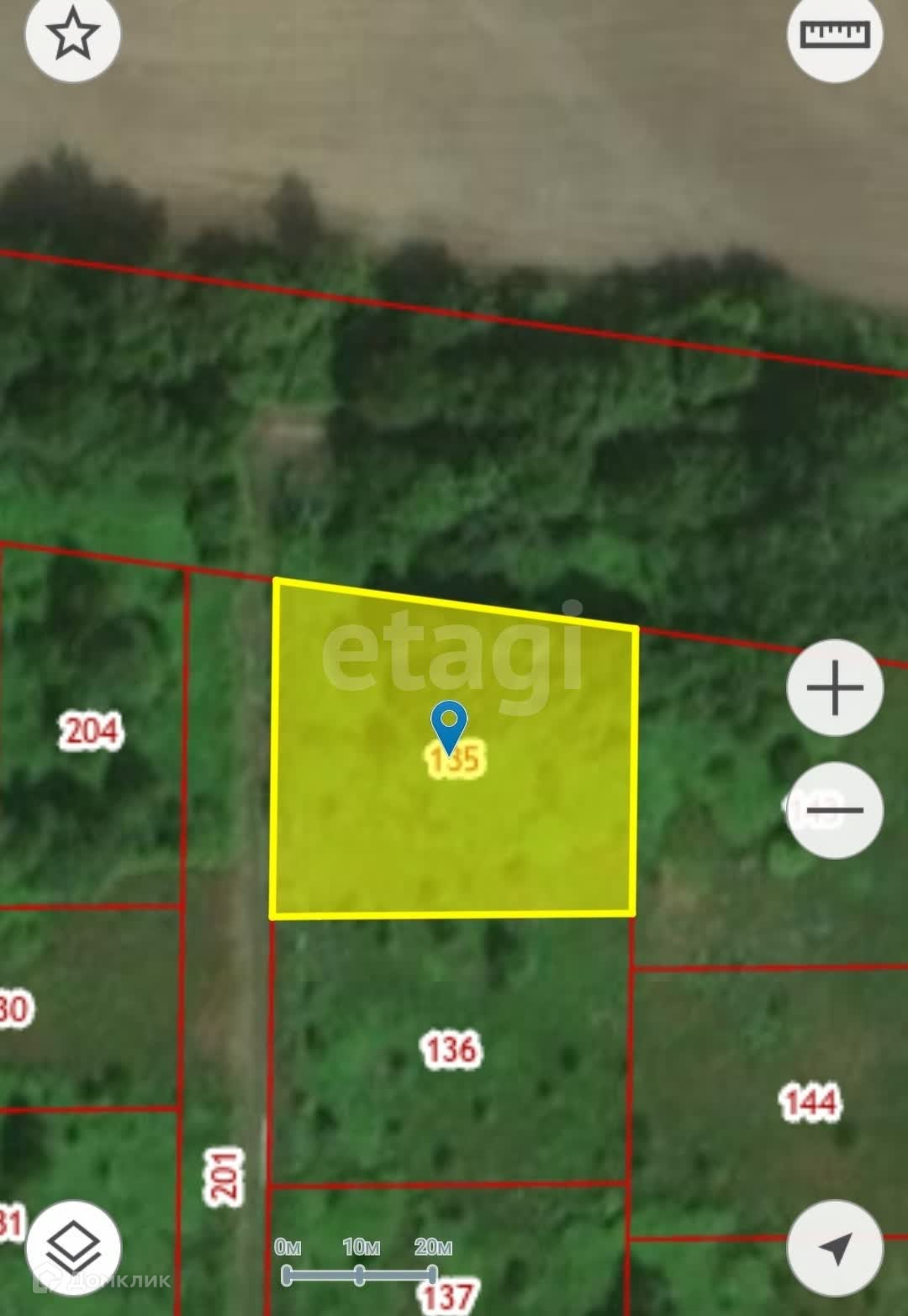
Task: Open the map layers selector
Action: coord(73,1247)
